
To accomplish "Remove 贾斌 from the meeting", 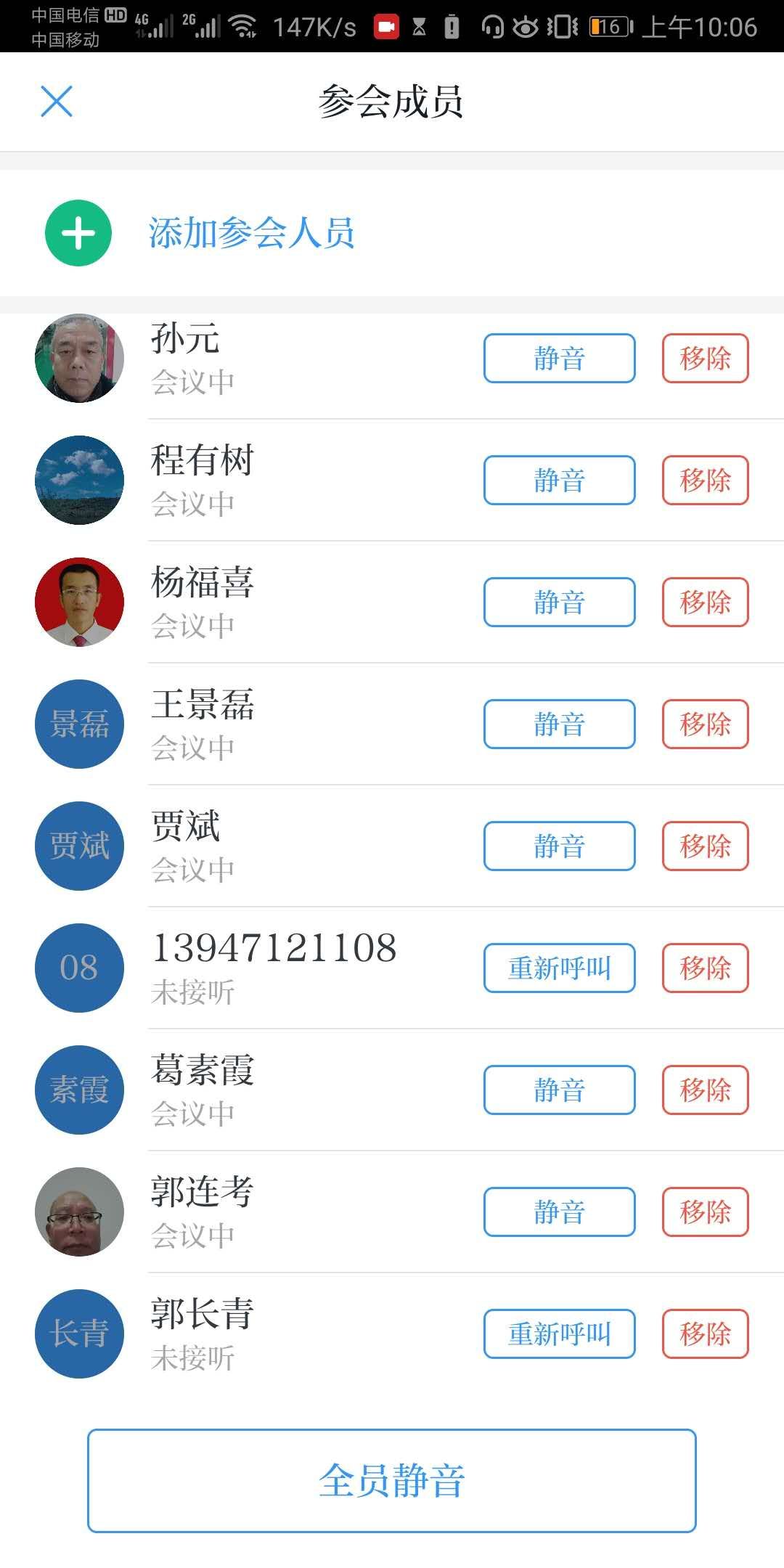I will point(705,846).
